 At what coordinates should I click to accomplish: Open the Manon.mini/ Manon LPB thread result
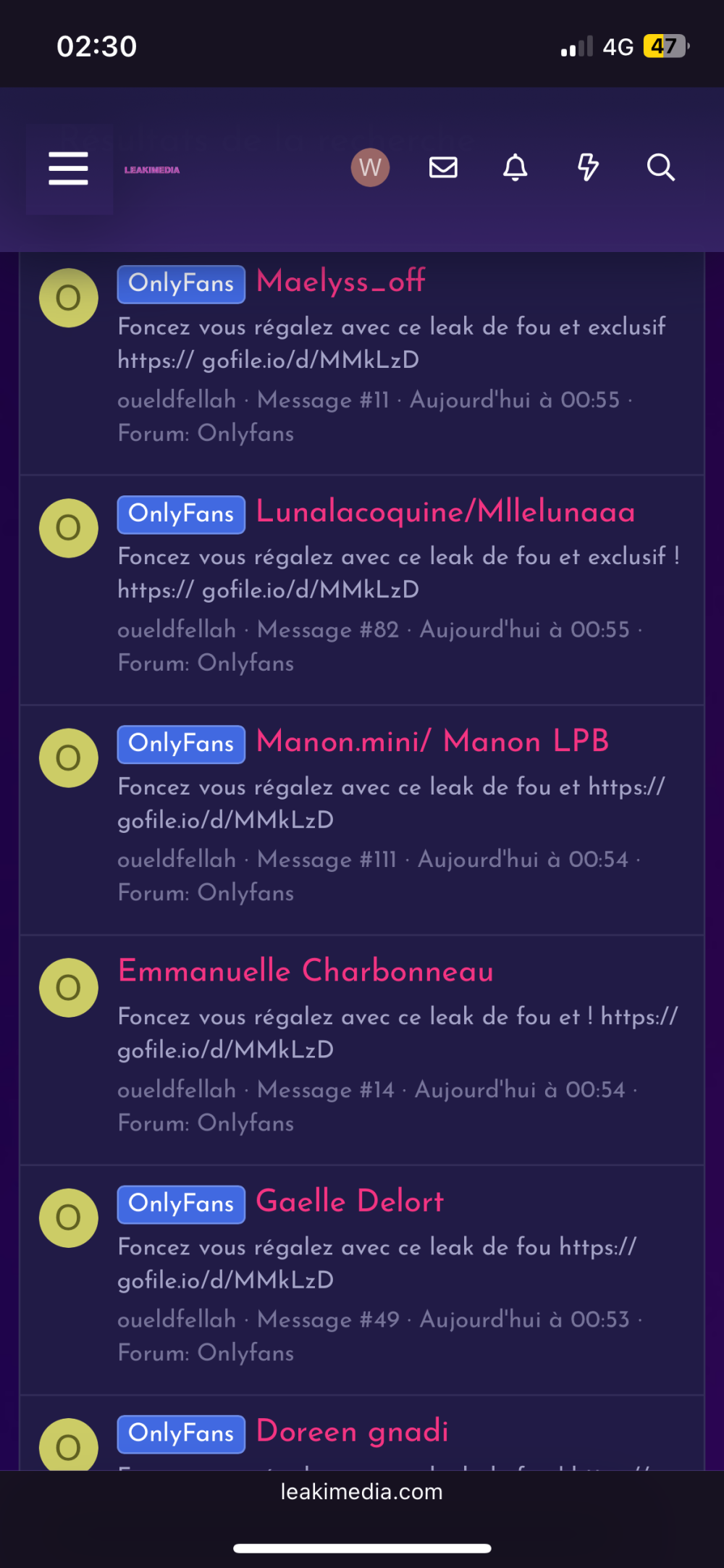(x=432, y=742)
